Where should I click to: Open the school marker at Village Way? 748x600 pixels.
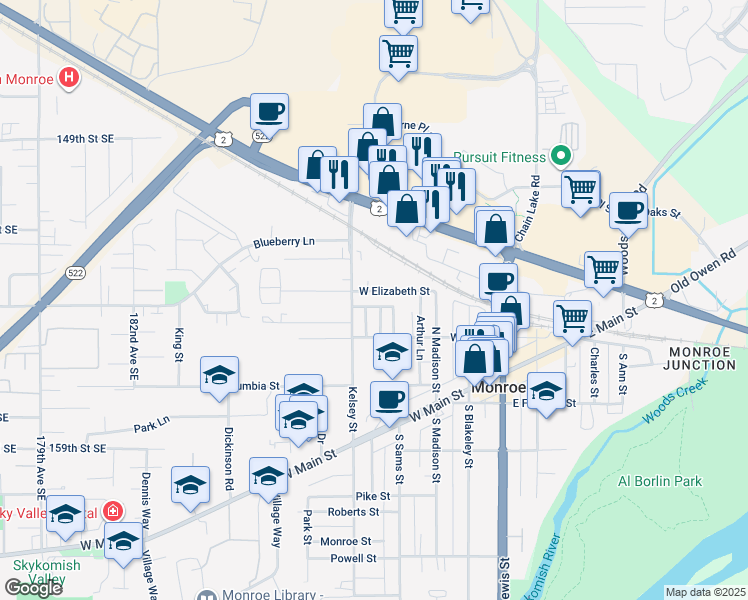269,477
